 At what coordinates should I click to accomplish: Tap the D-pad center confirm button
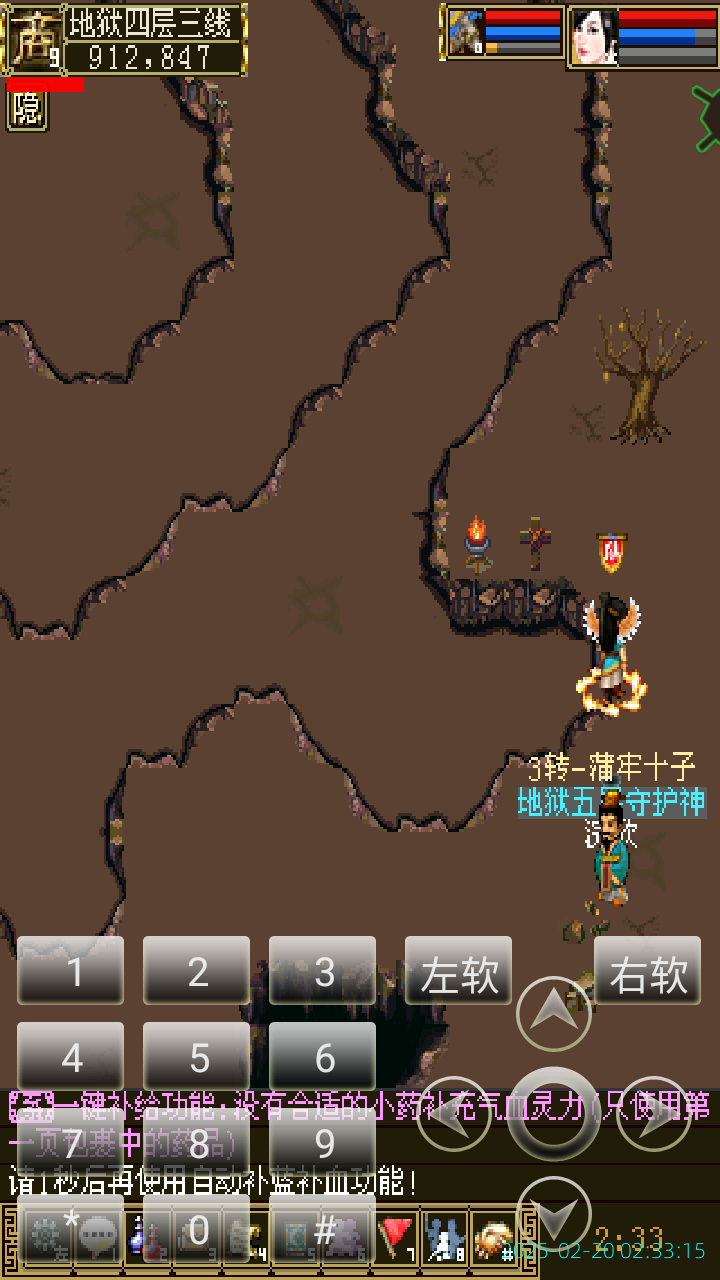point(553,1113)
